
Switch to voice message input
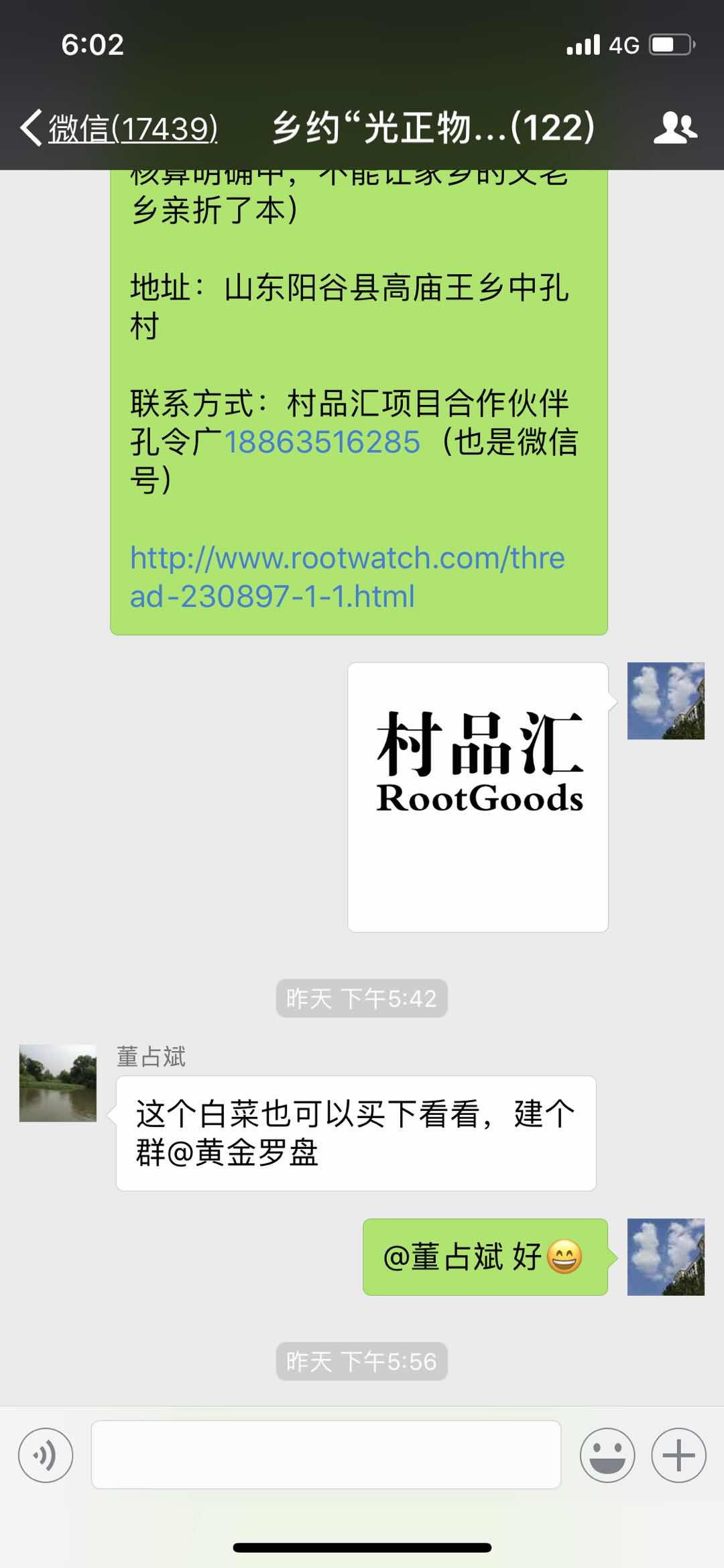point(46,1455)
